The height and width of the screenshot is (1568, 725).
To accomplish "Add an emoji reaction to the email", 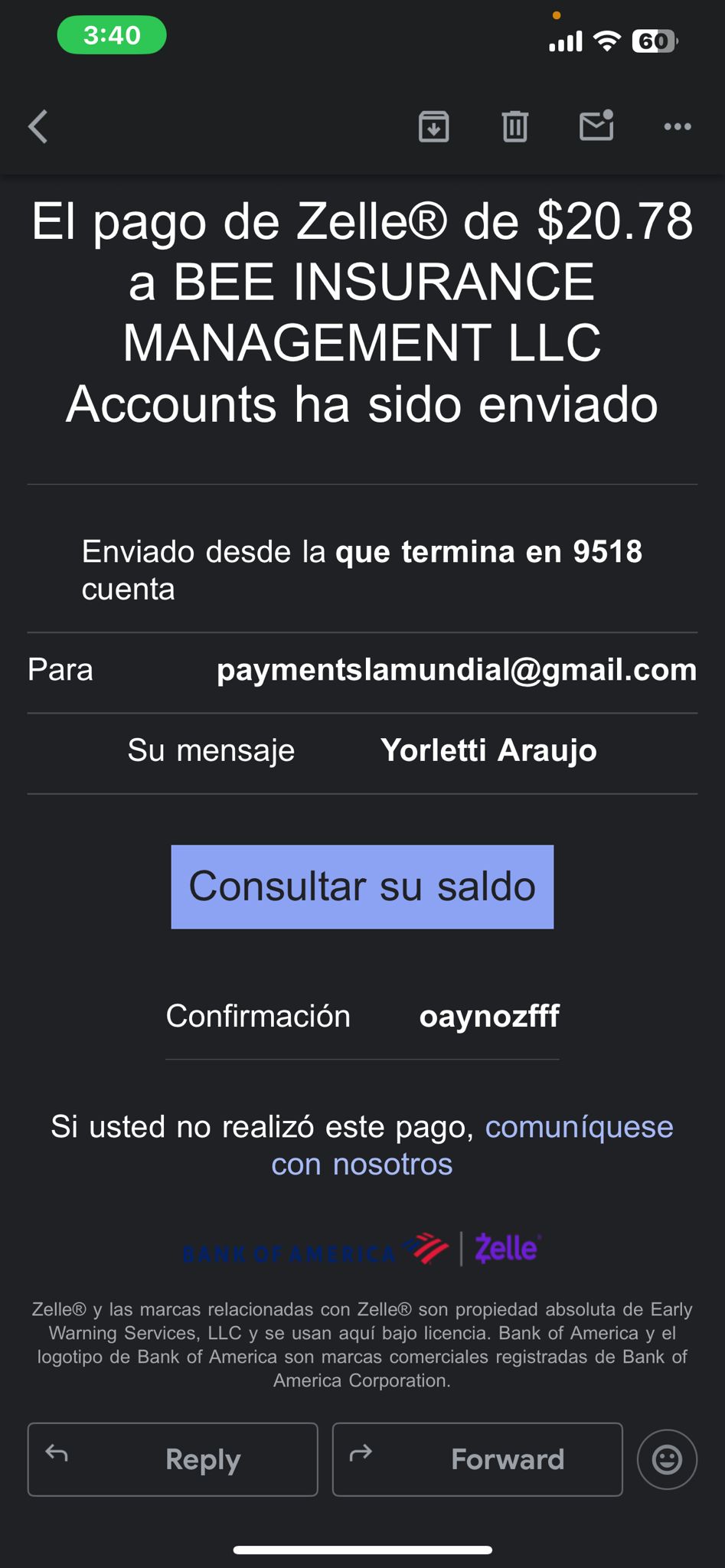I will (x=667, y=1459).
